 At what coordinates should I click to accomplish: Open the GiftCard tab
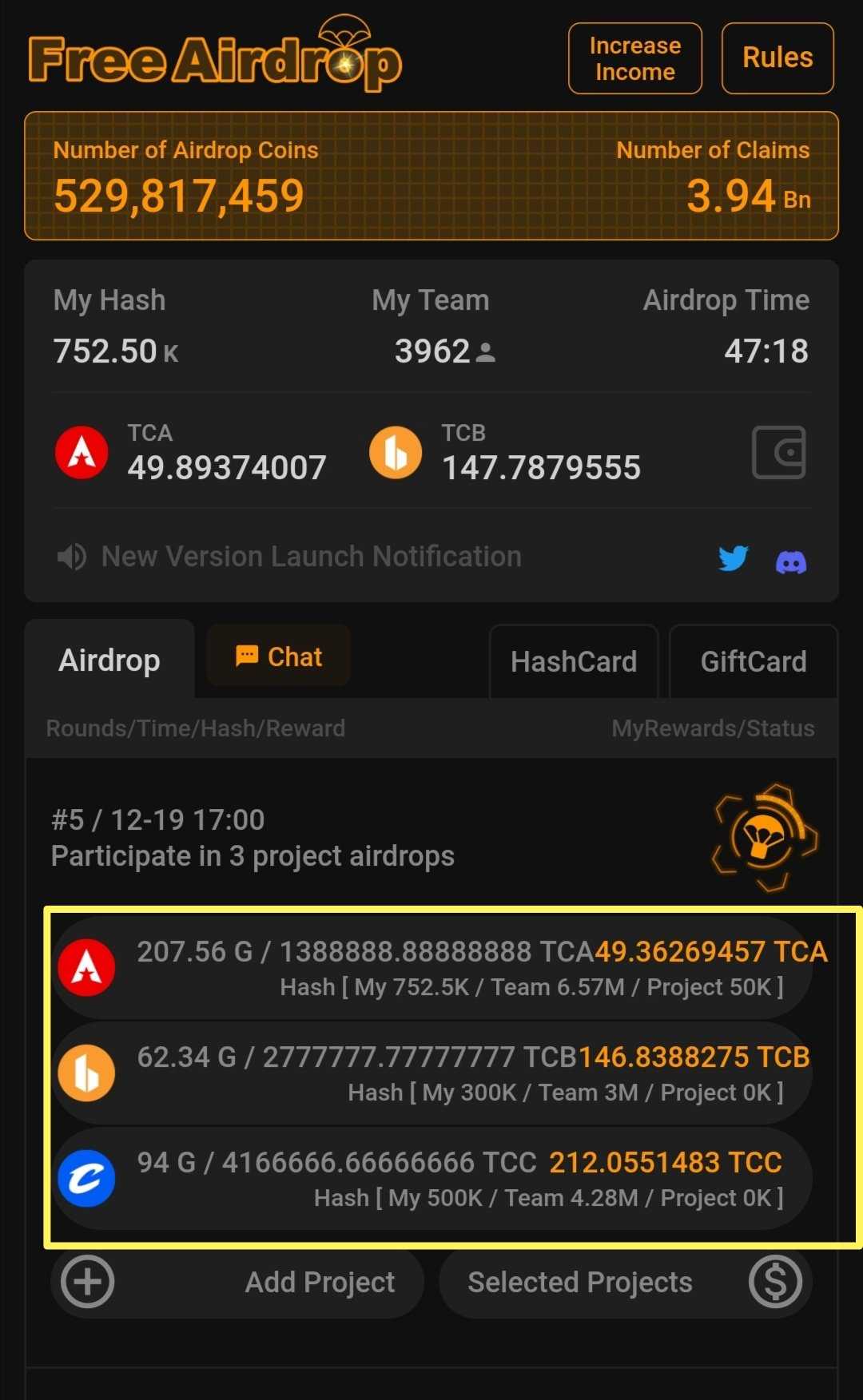[x=753, y=661]
